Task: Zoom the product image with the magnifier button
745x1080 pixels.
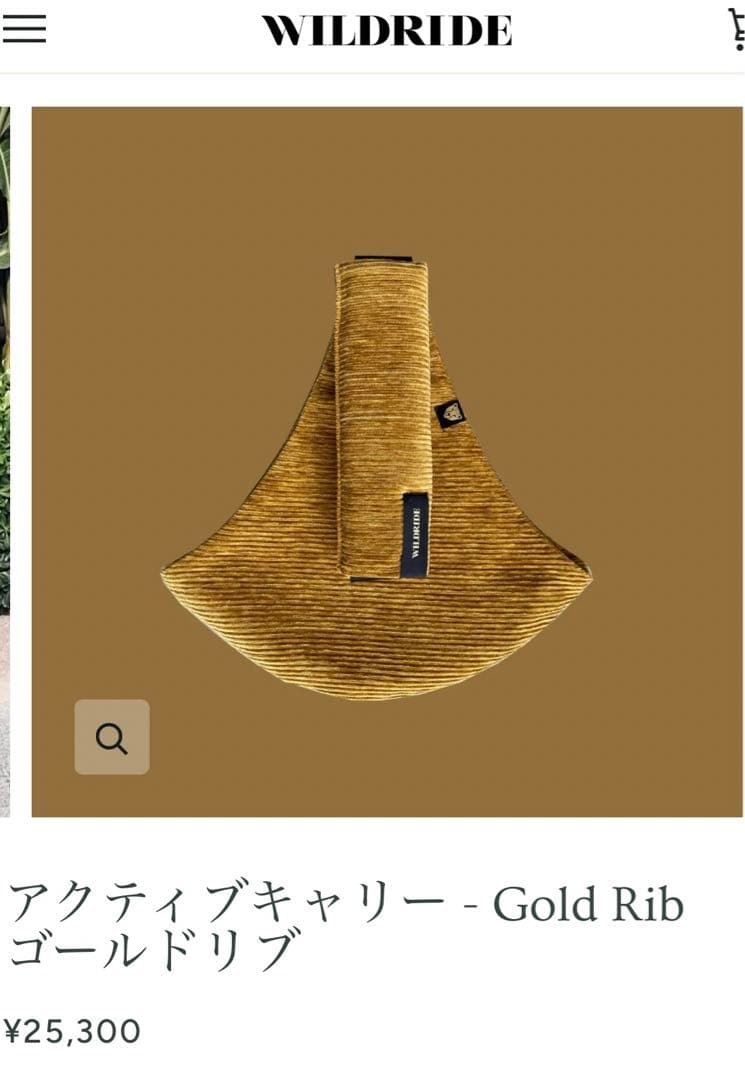Action: [112, 737]
